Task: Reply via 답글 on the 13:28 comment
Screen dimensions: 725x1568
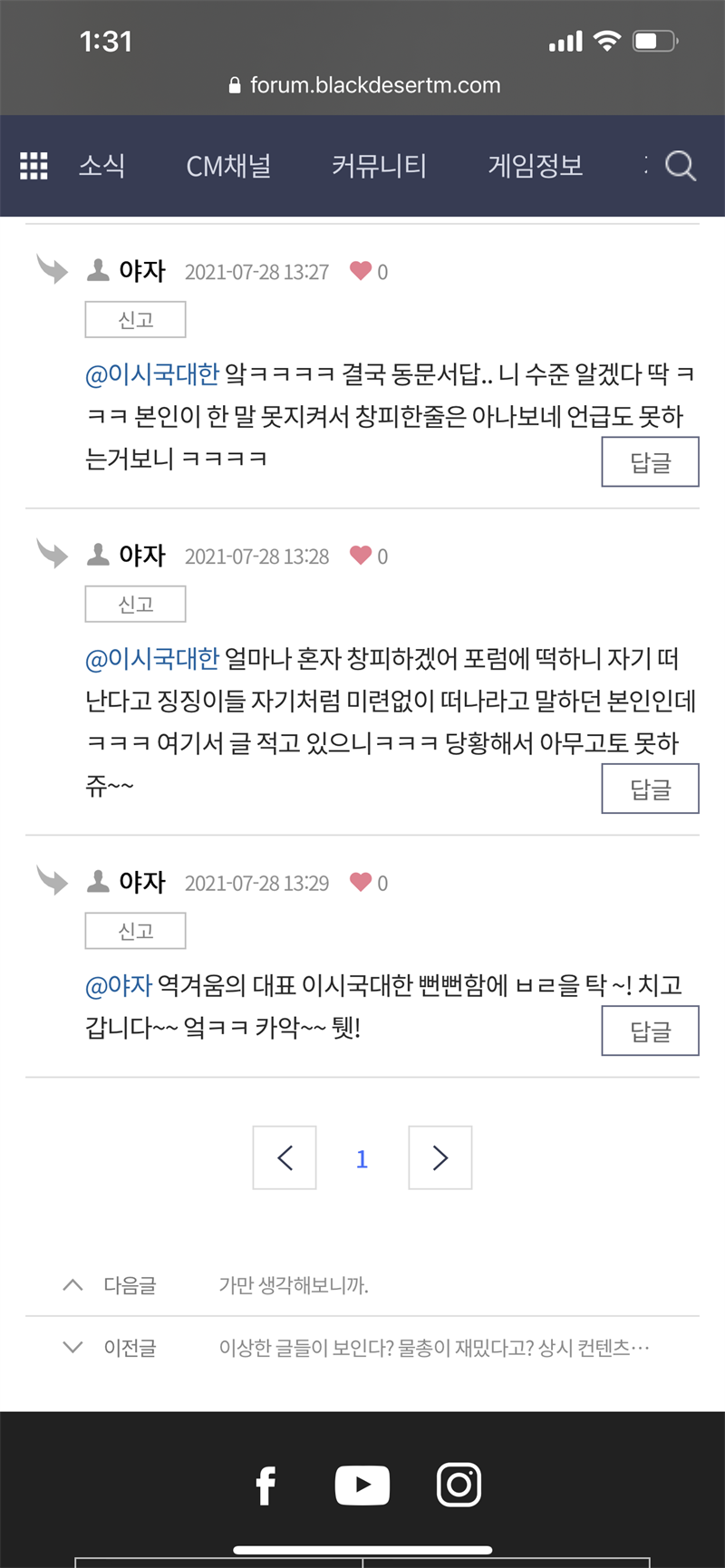Action: (650, 789)
